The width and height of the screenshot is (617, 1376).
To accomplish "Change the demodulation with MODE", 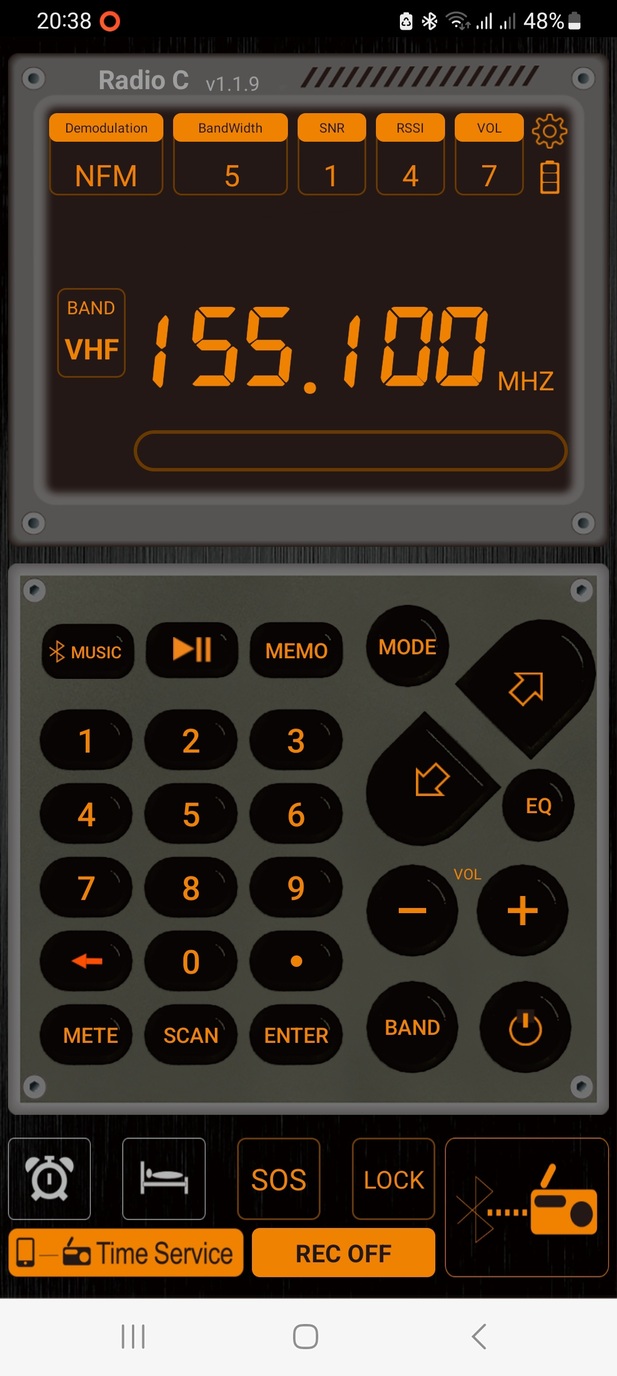I will 407,647.
